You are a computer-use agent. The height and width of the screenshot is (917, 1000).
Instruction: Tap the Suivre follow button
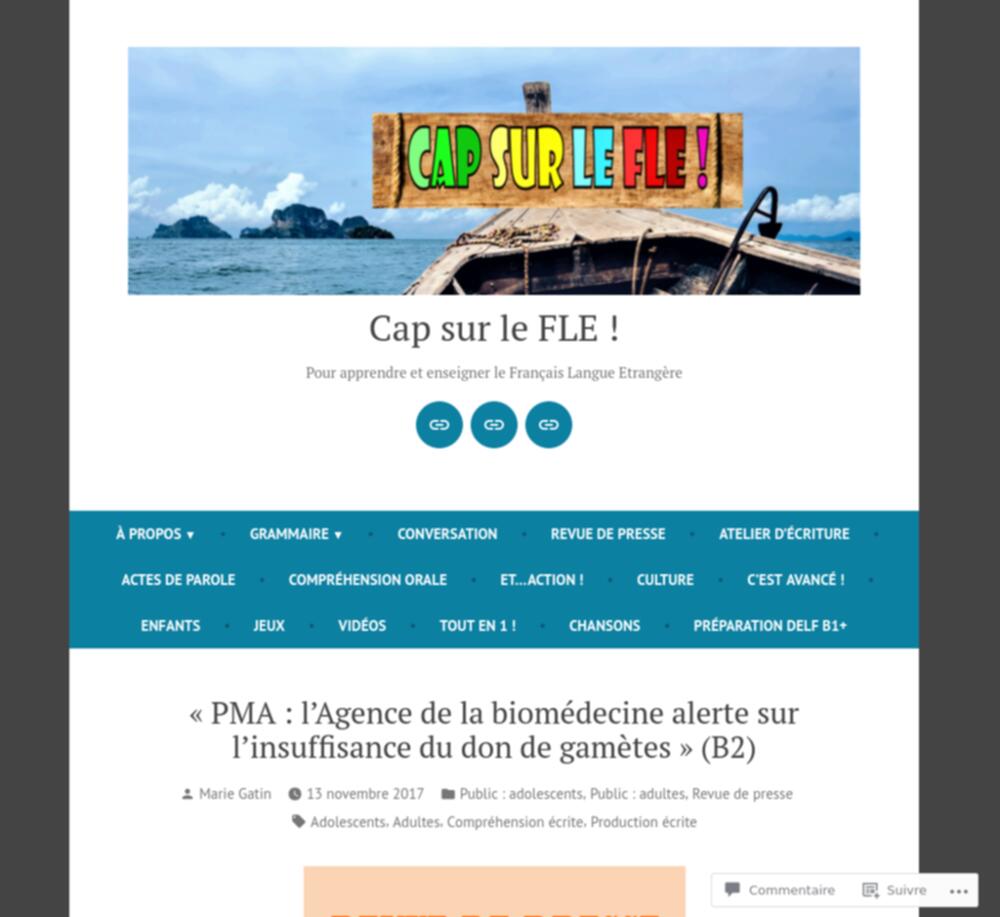tap(895, 890)
